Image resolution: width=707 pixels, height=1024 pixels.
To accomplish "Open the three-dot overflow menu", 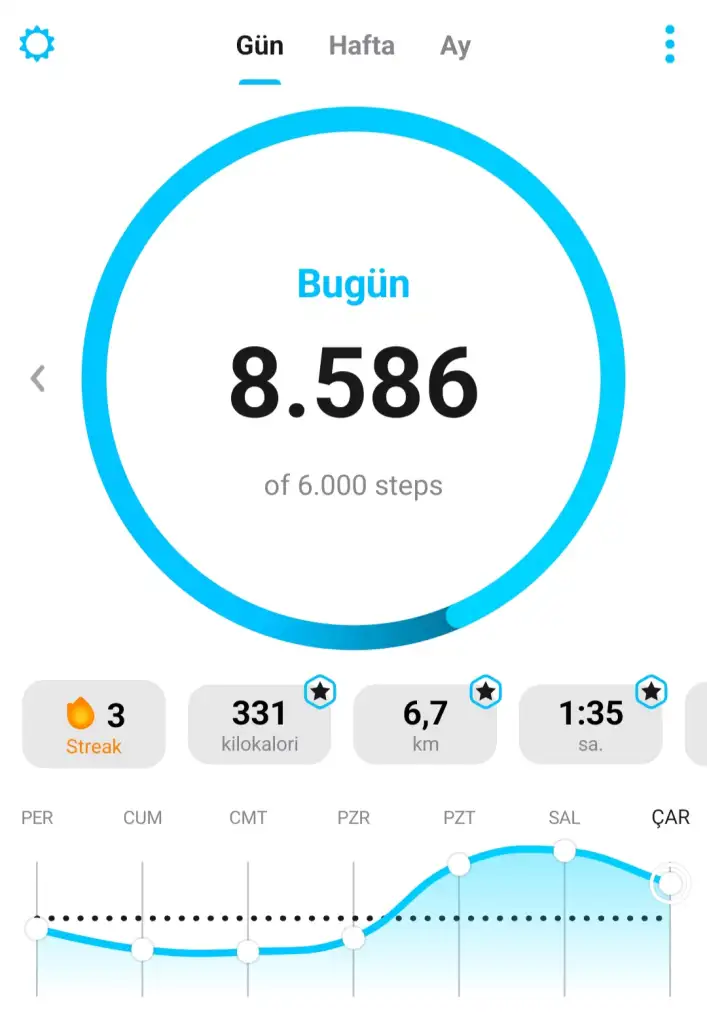I will point(669,45).
